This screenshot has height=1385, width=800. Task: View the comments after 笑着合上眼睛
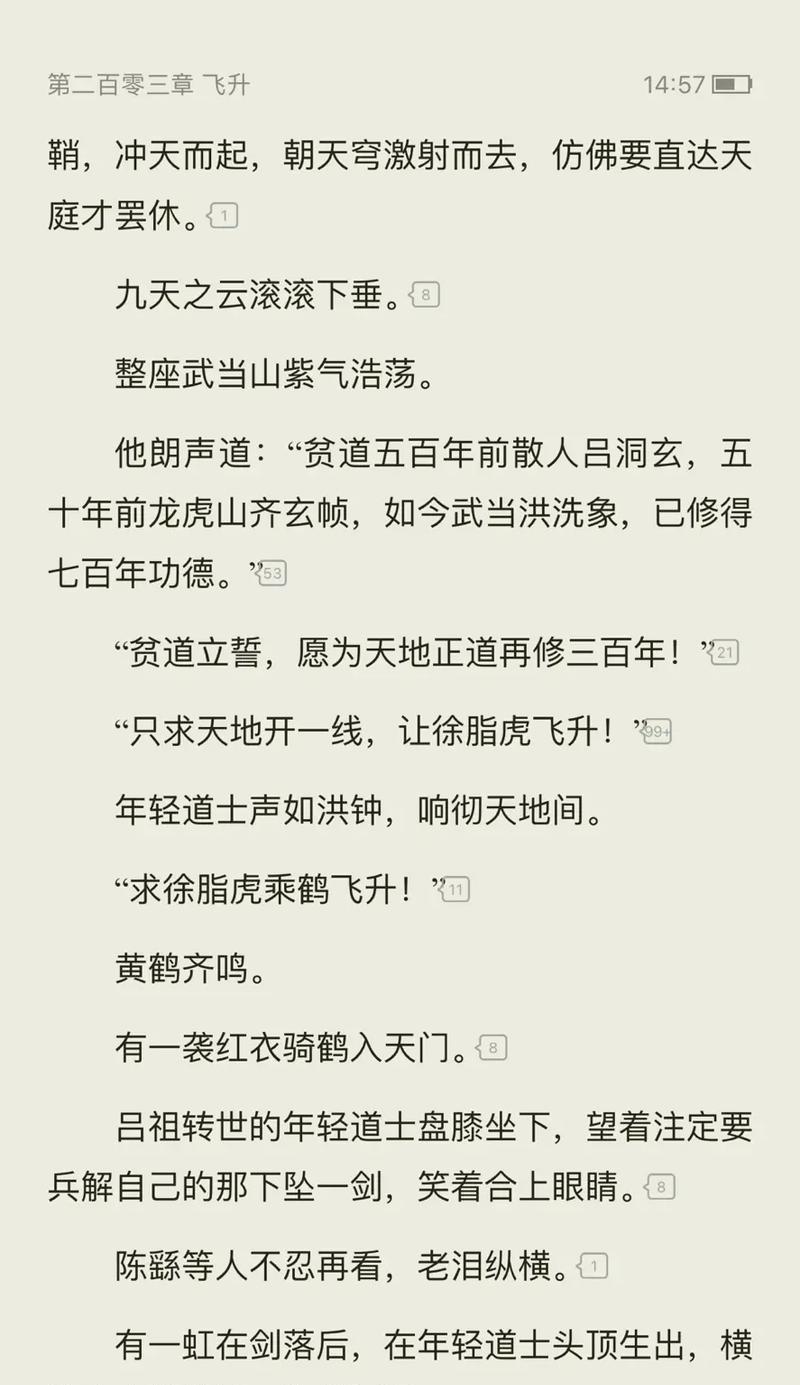(660, 1188)
